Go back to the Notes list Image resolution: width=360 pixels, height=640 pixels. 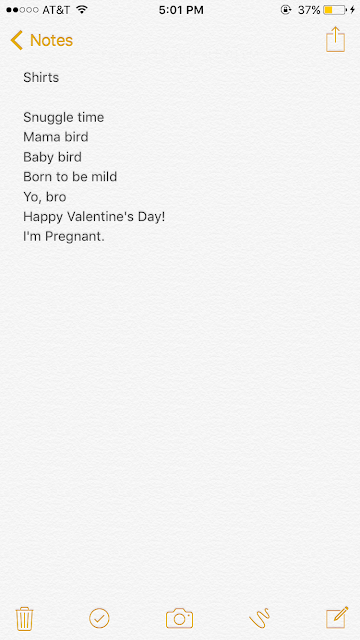41,40
